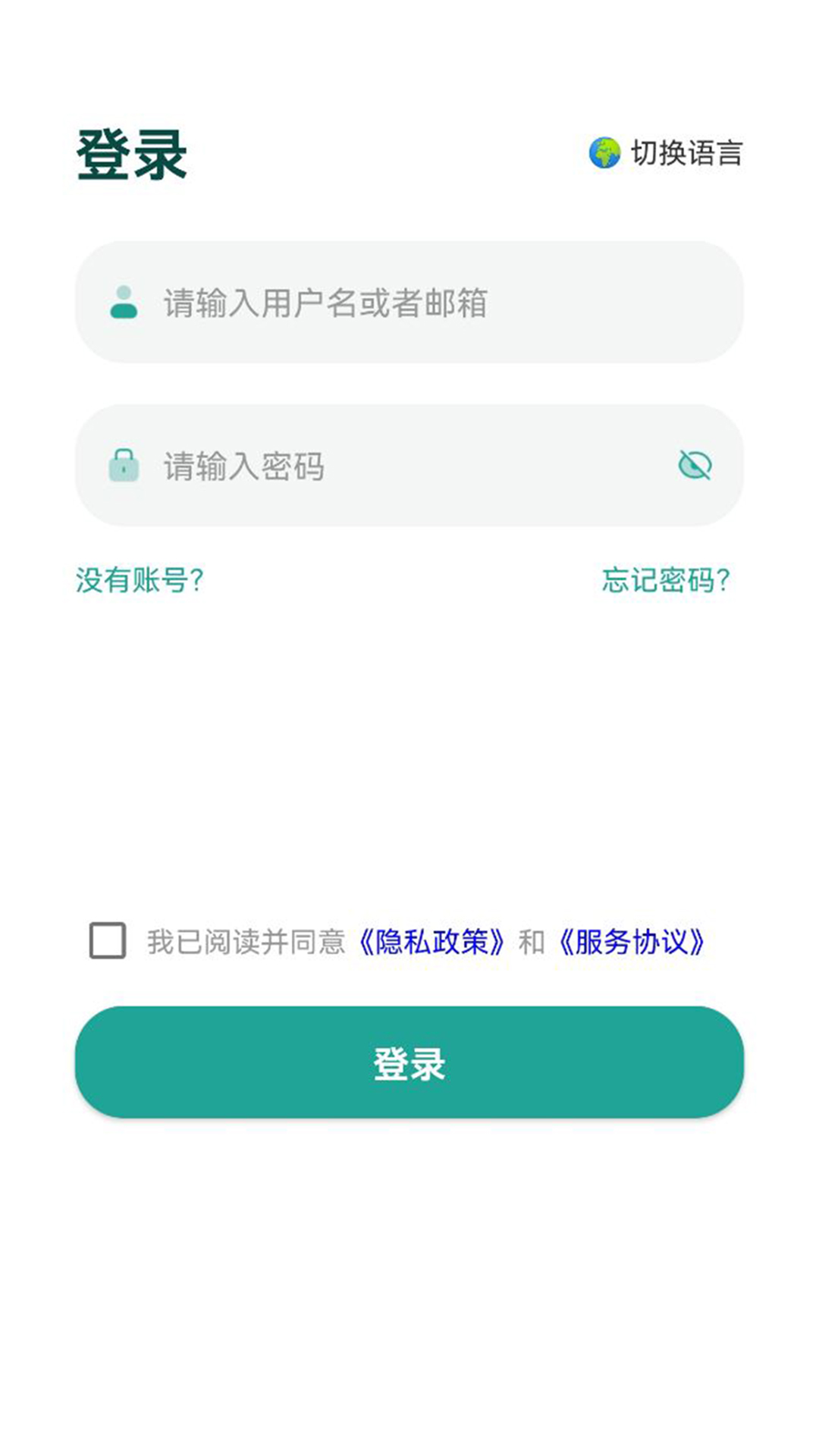
Task: Click the 没有账号? link to register
Action: 141,579
